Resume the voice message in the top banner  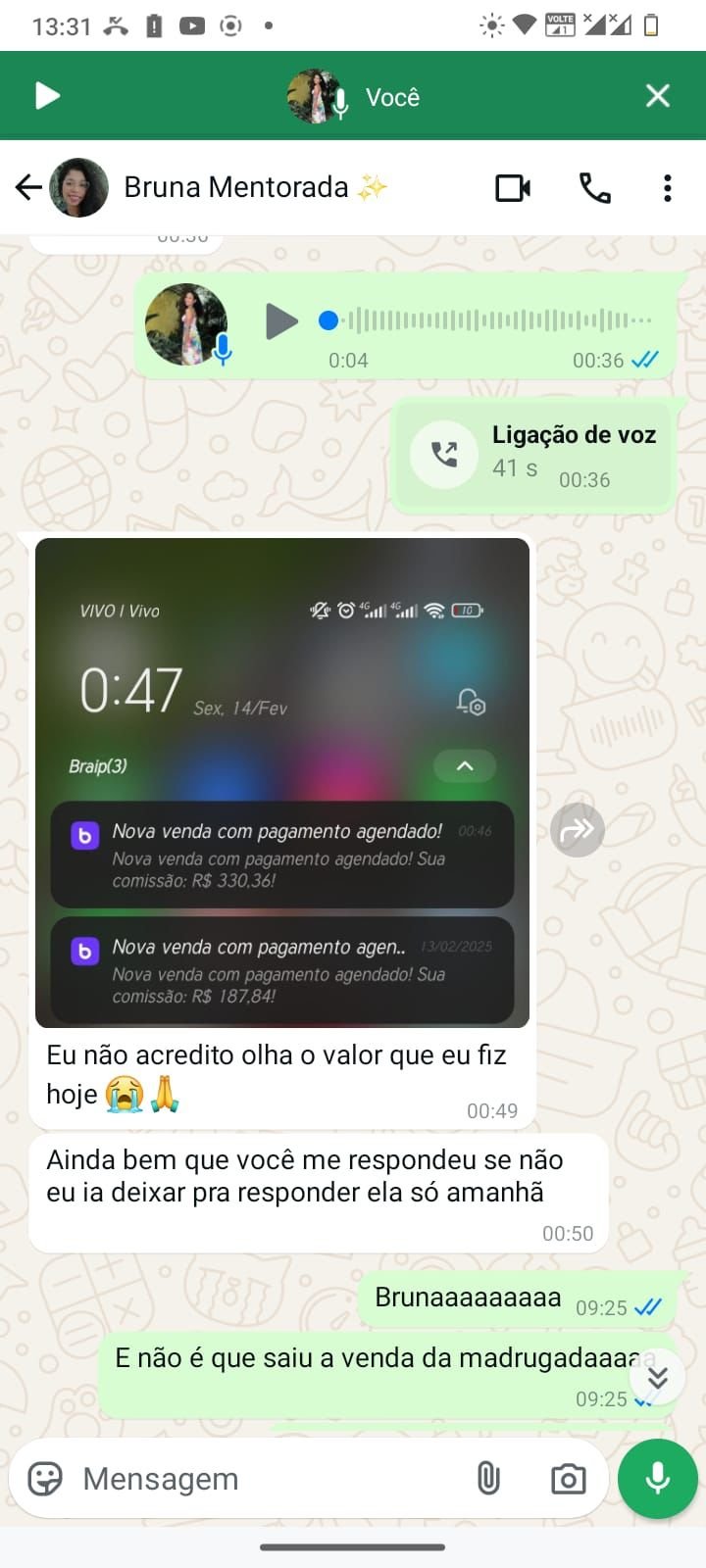(47, 96)
